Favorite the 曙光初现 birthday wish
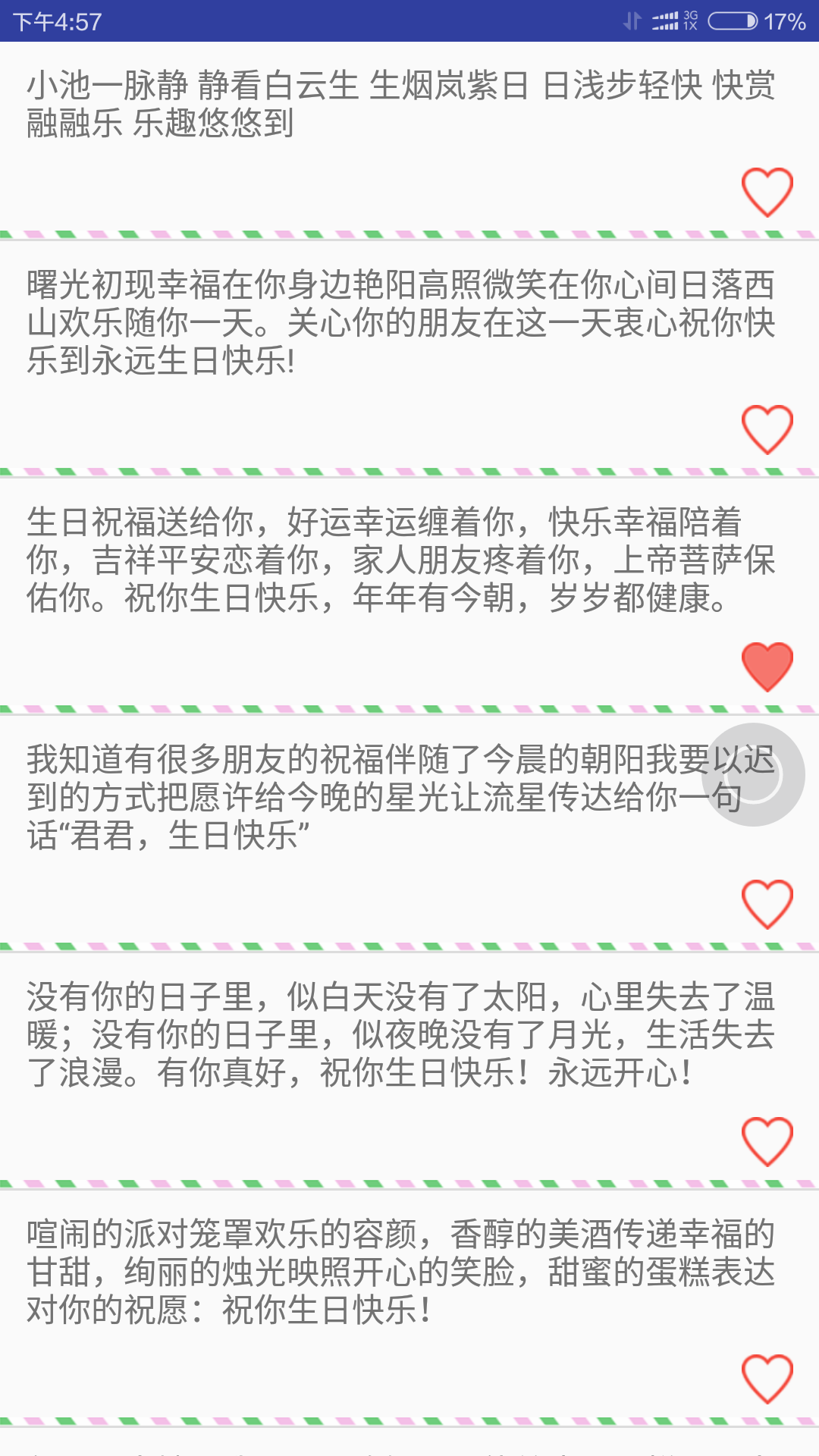The height and width of the screenshot is (1456, 819). (x=767, y=429)
